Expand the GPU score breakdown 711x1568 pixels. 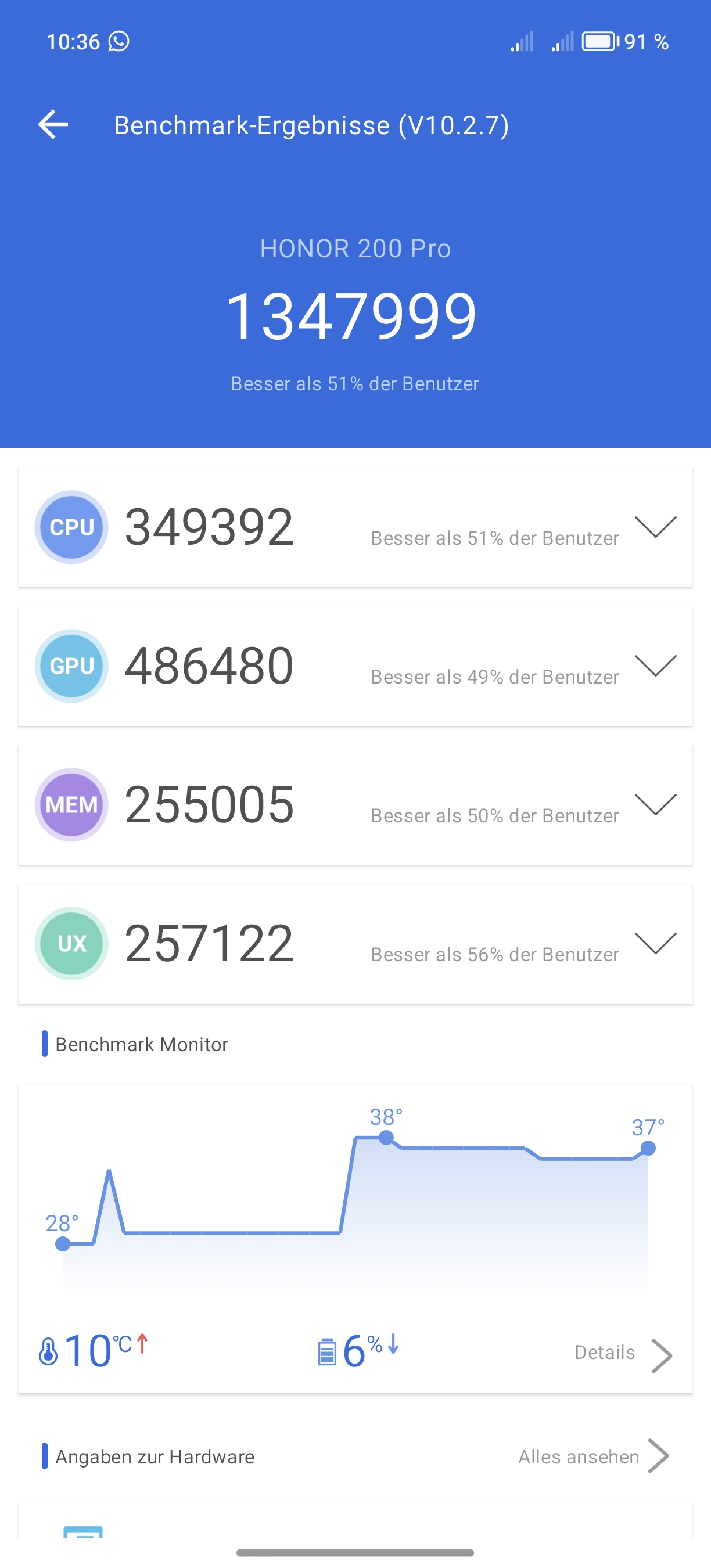click(656, 666)
